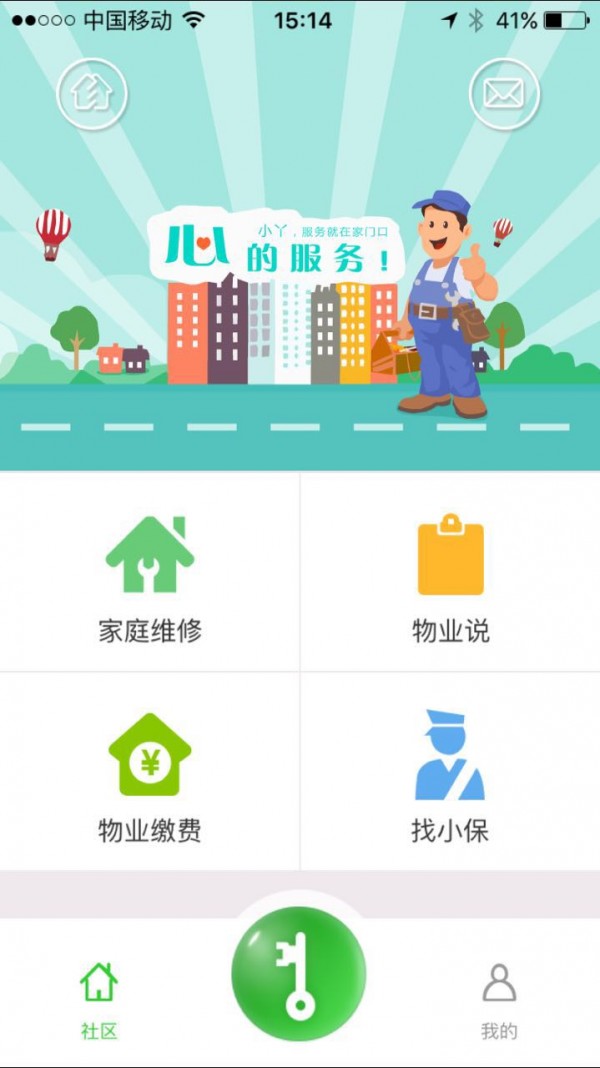Tap the green key unlock button
This screenshot has width=600, height=1068.
(298, 973)
